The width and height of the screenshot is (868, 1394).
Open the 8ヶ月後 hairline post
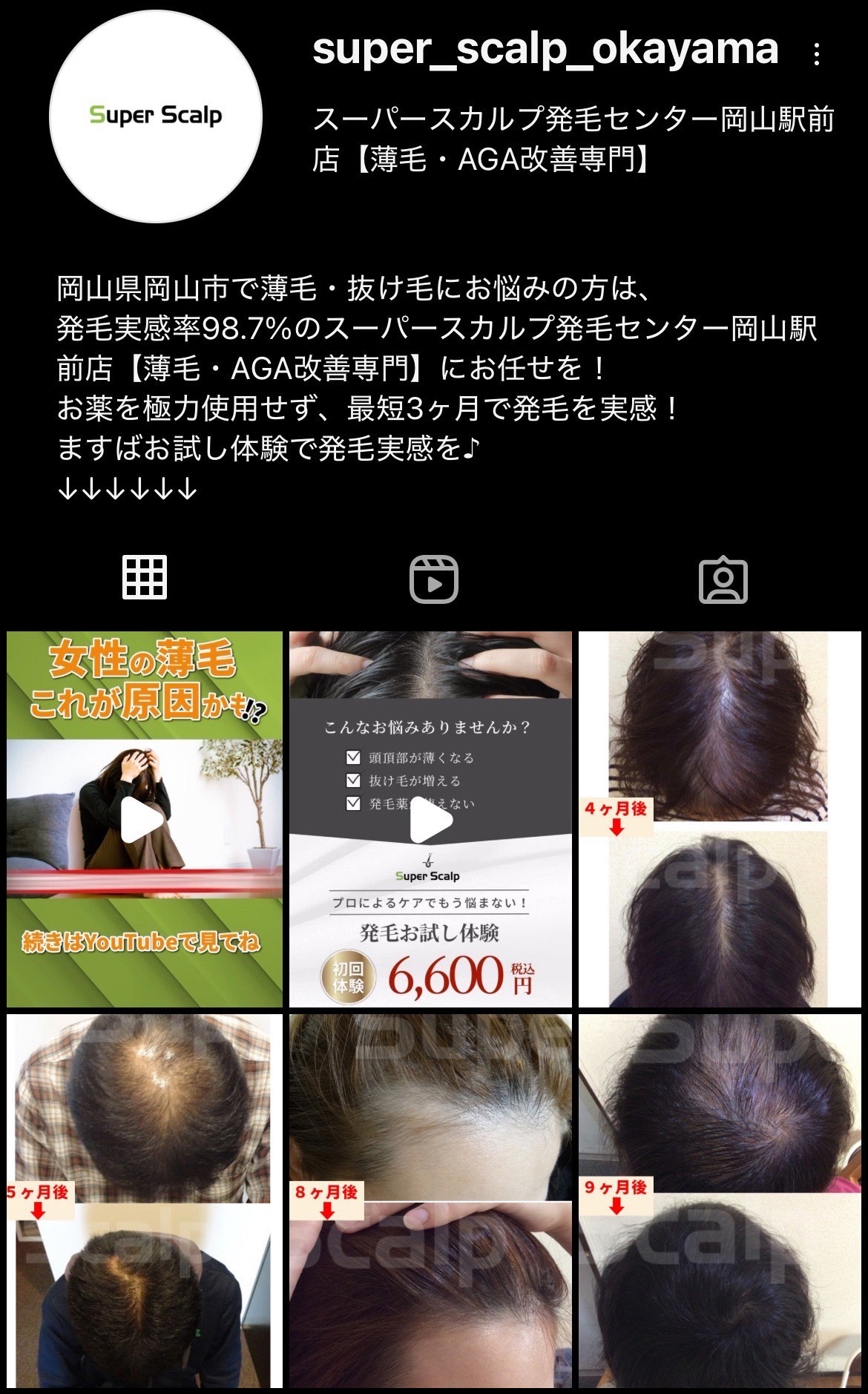pyautogui.click(x=430, y=1200)
